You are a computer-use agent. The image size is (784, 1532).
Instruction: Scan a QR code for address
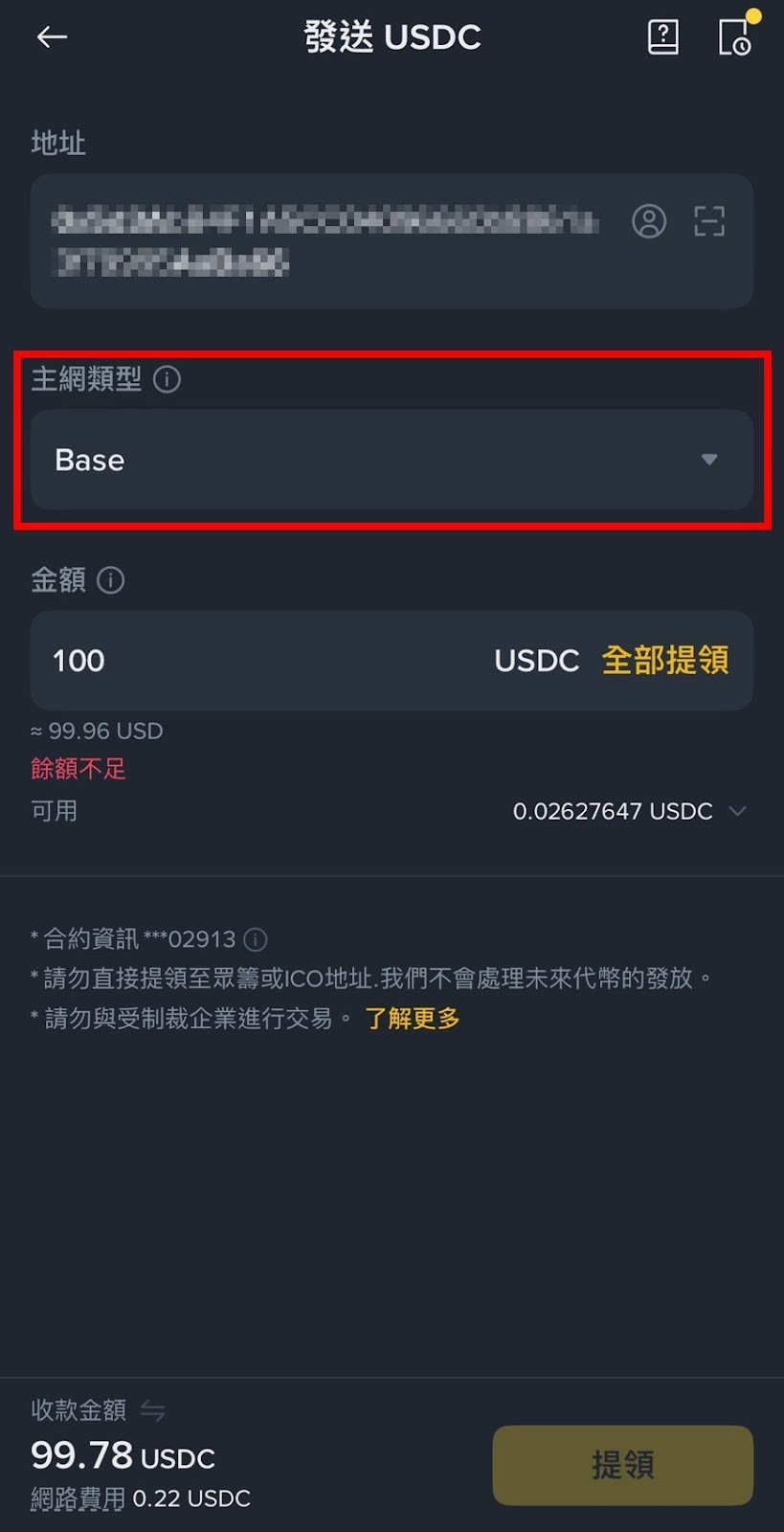708,221
